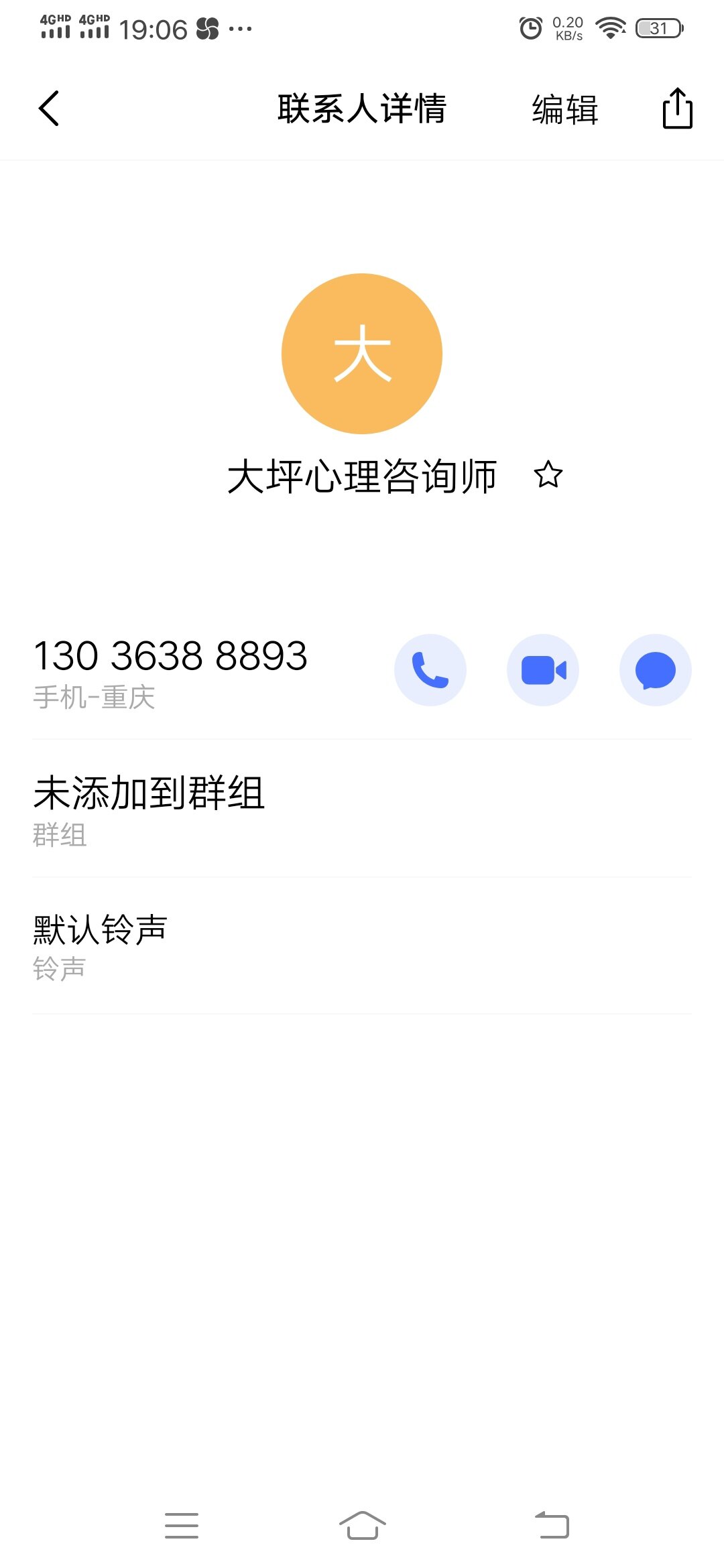Start a video call with this contact

click(543, 670)
